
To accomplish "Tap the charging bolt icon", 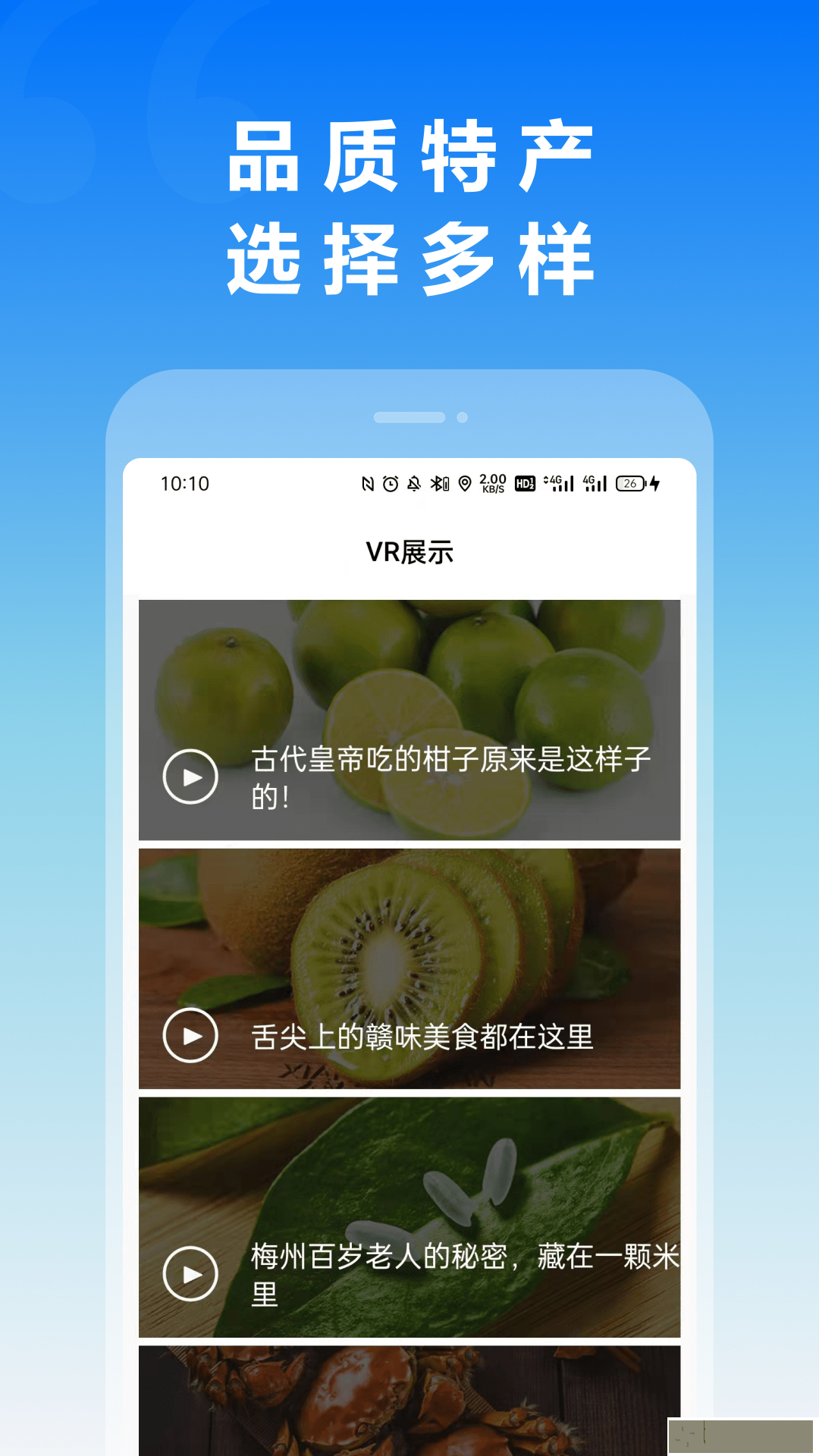I will pos(654,483).
